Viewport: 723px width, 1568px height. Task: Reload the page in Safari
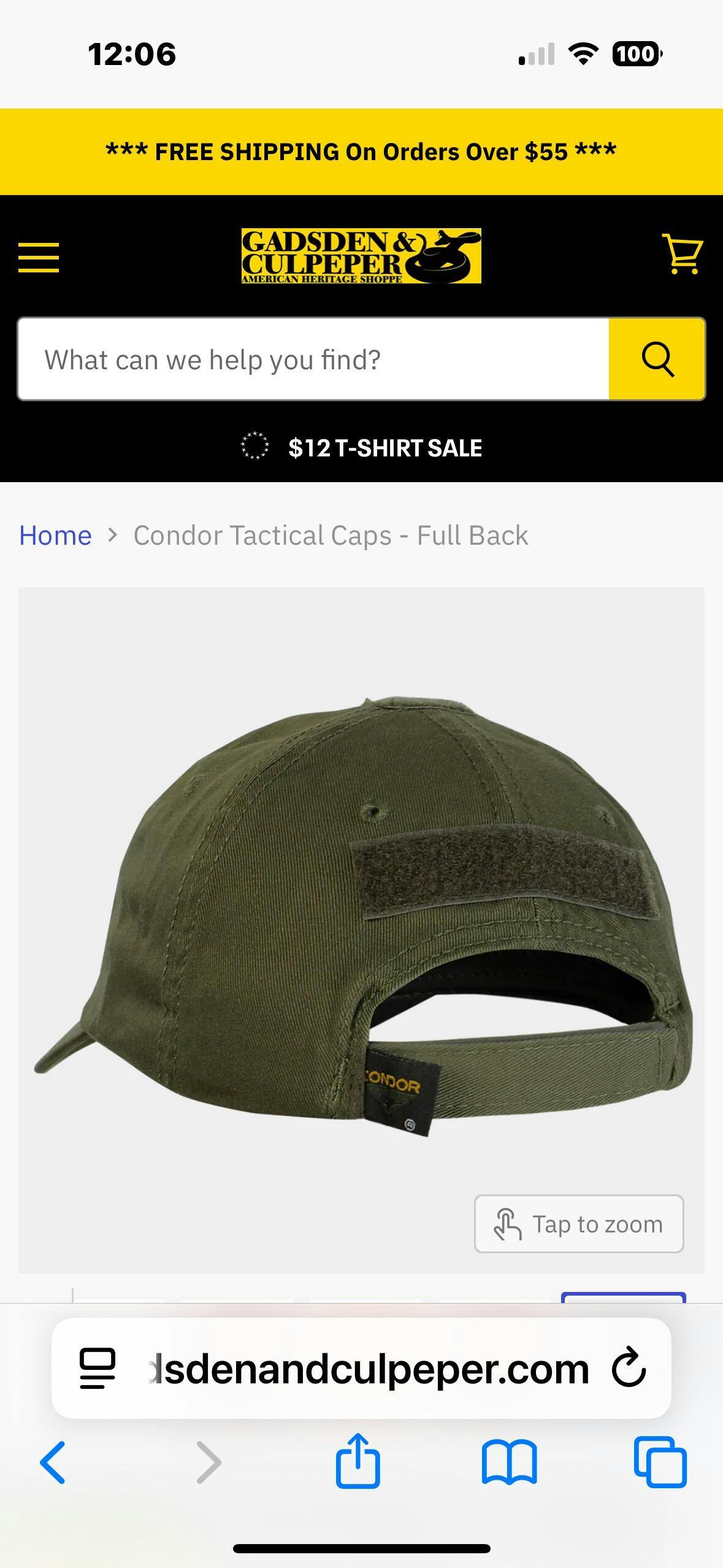629,1367
